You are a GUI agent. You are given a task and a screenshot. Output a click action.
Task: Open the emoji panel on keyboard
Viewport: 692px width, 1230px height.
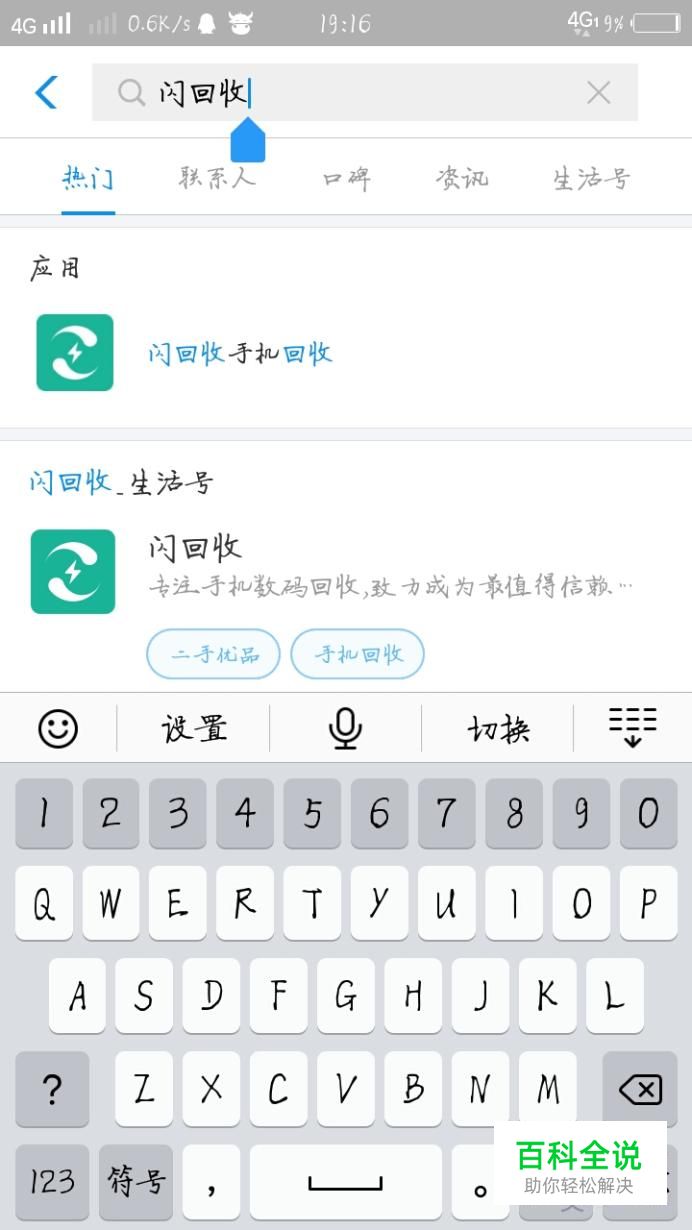coord(58,727)
